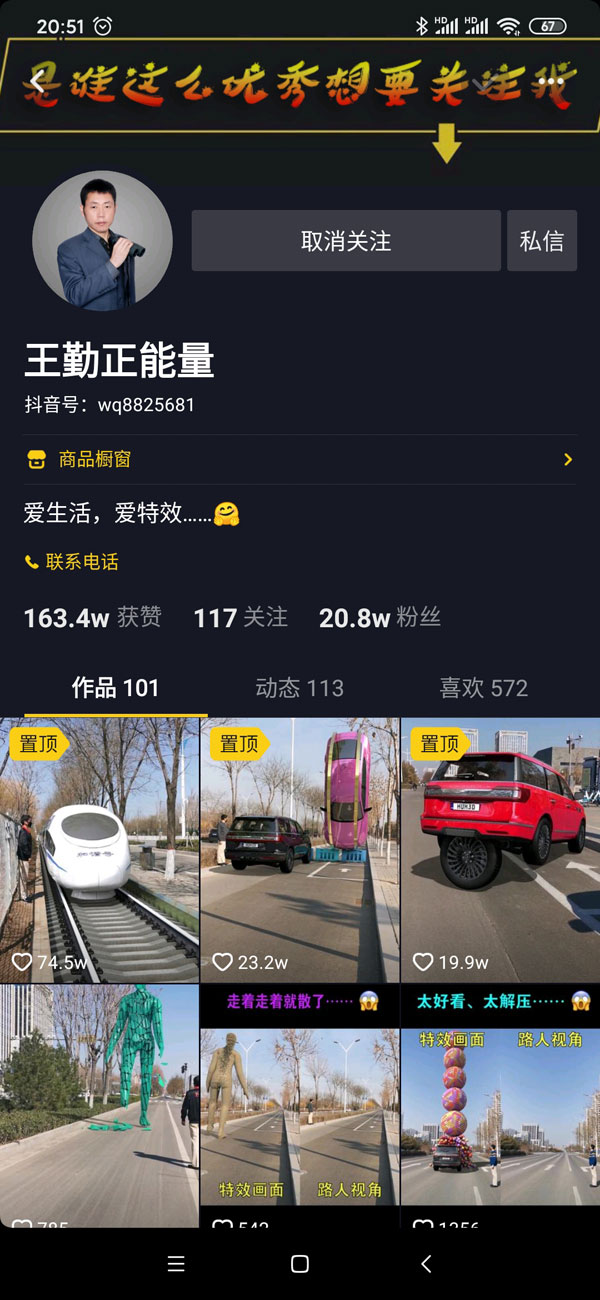
Task: Select the 作品 101 tab
Action: click(115, 688)
